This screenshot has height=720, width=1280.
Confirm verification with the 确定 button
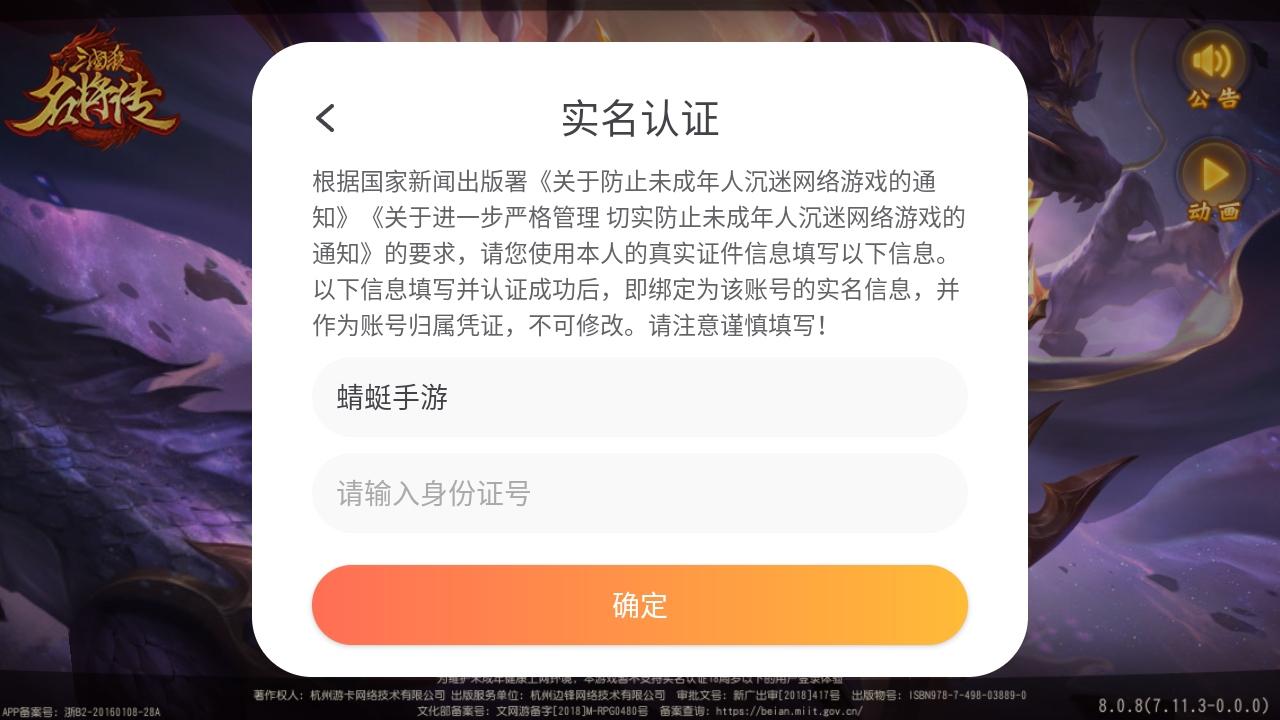(639, 605)
